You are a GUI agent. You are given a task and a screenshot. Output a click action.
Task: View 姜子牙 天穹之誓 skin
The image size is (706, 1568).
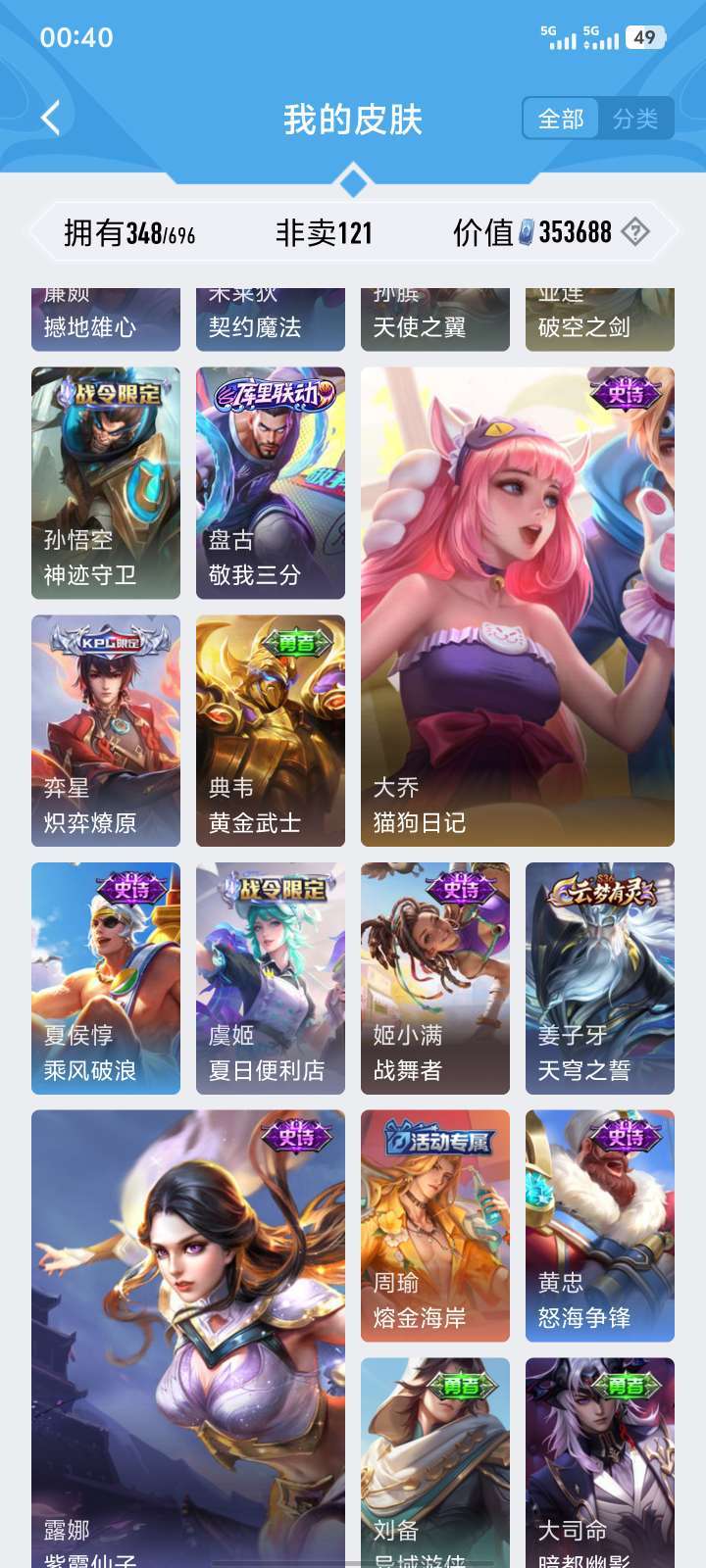click(x=600, y=978)
